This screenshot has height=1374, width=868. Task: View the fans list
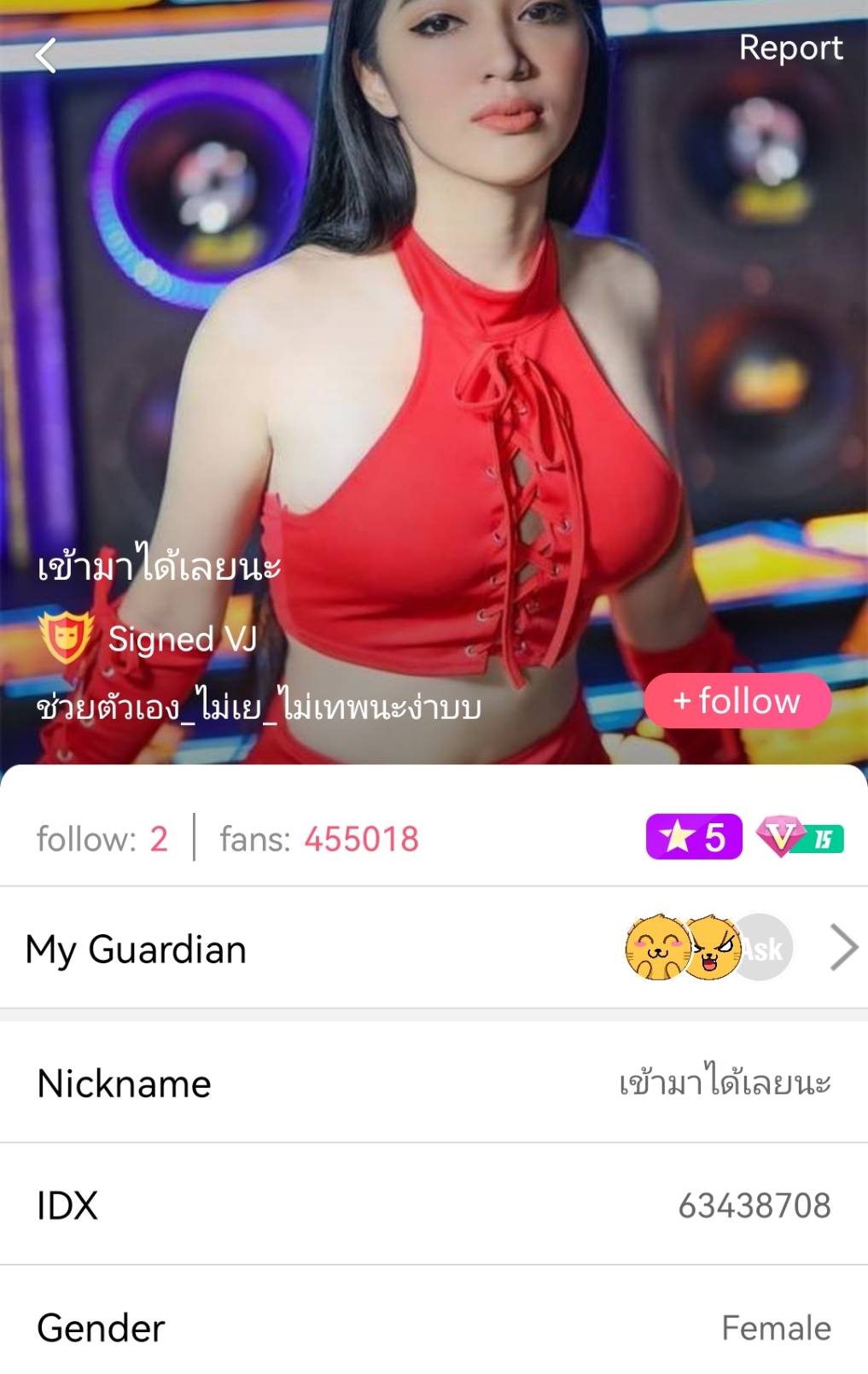click(x=319, y=839)
